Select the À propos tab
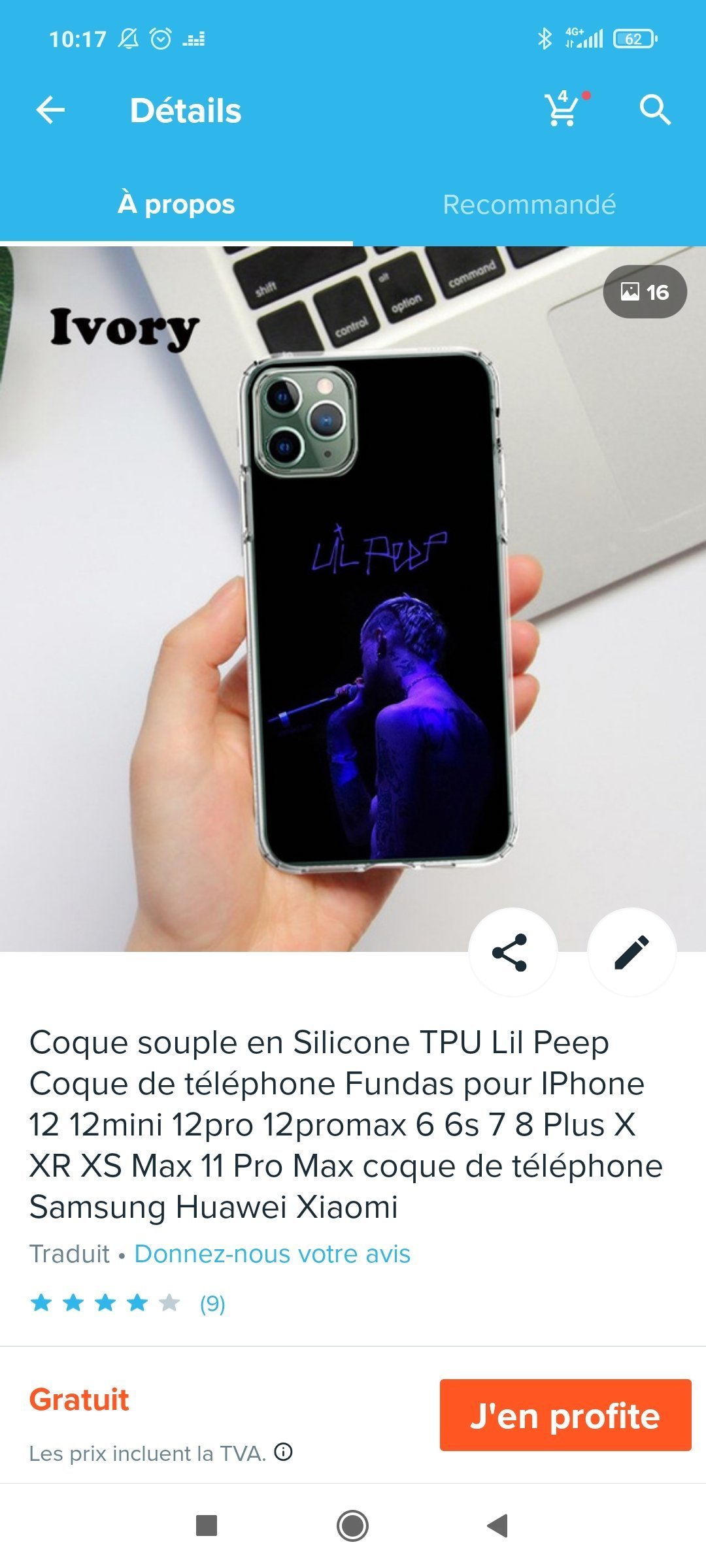Image resolution: width=706 pixels, height=1568 pixels. 176,204
